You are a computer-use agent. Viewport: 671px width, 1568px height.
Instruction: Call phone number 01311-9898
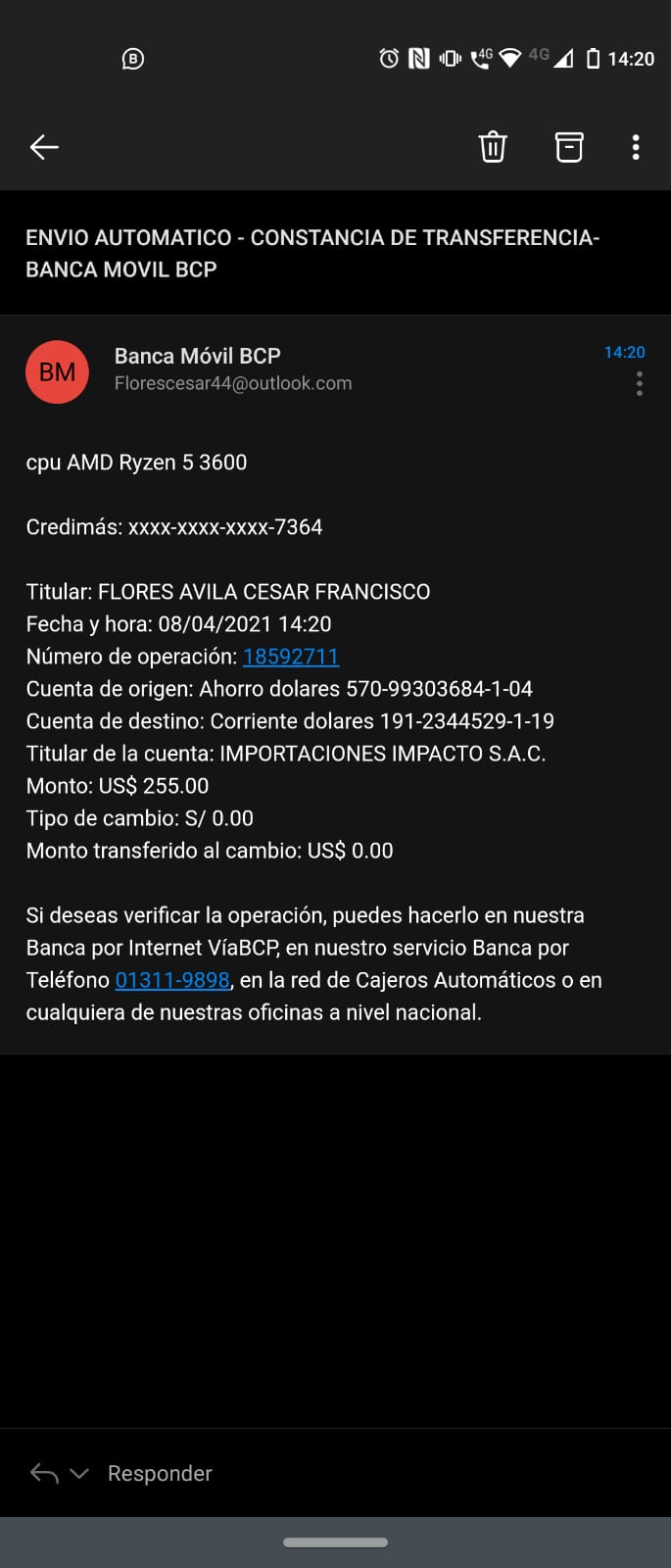(x=172, y=980)
